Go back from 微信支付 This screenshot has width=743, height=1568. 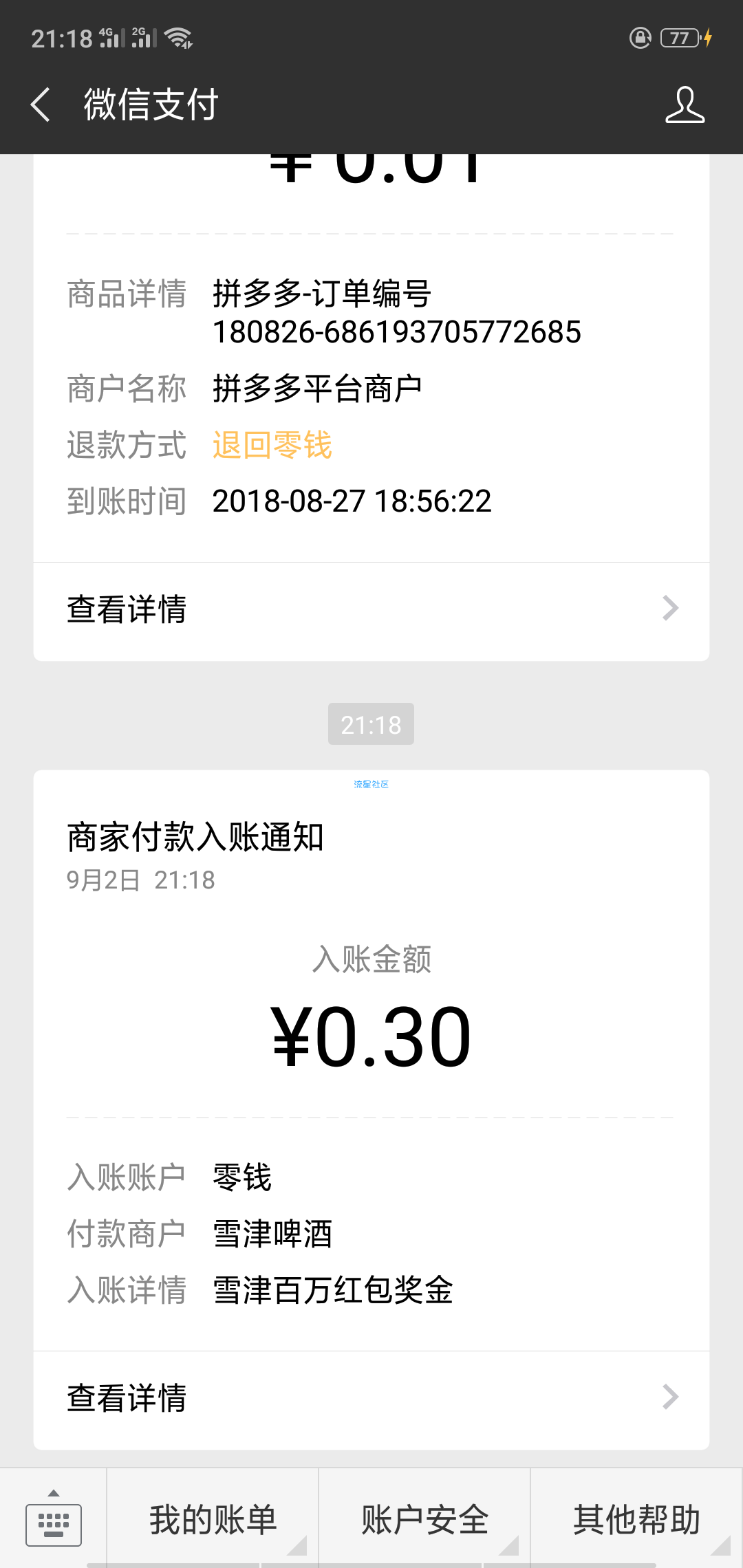pyautogui.click(x=41, y=105)
